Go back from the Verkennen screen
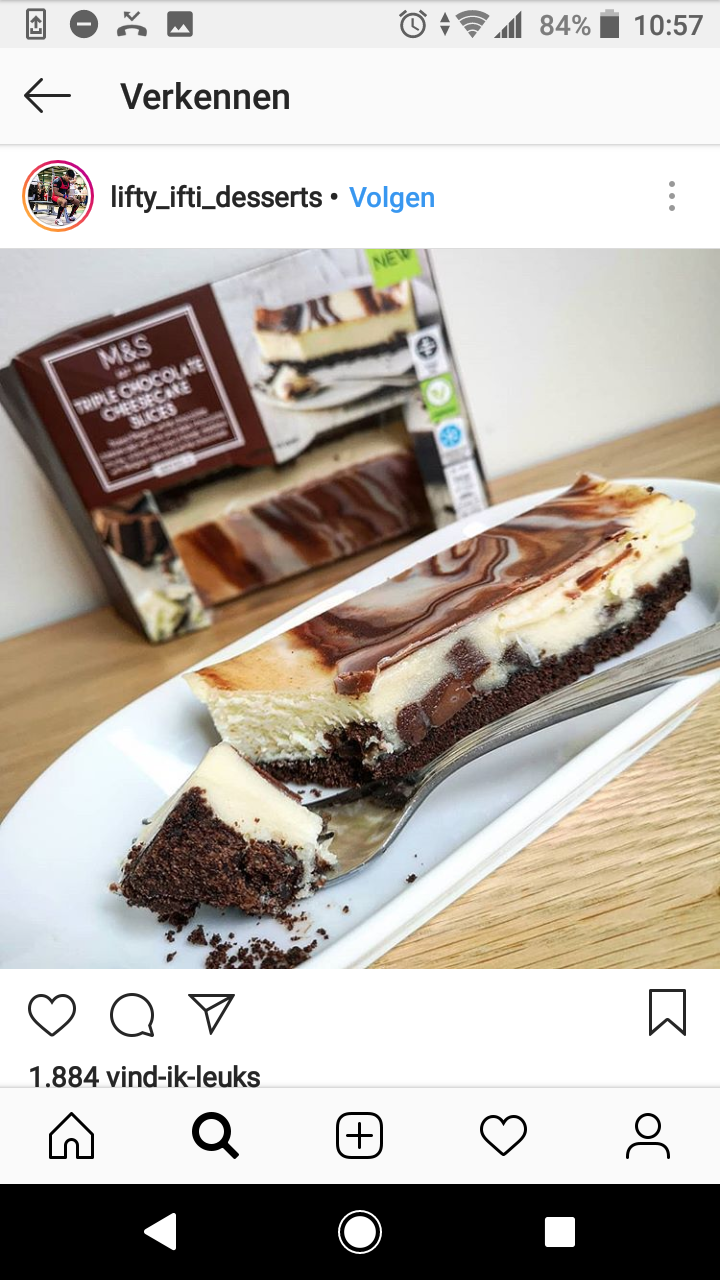 pyautogui.click(x=47, y=96)
